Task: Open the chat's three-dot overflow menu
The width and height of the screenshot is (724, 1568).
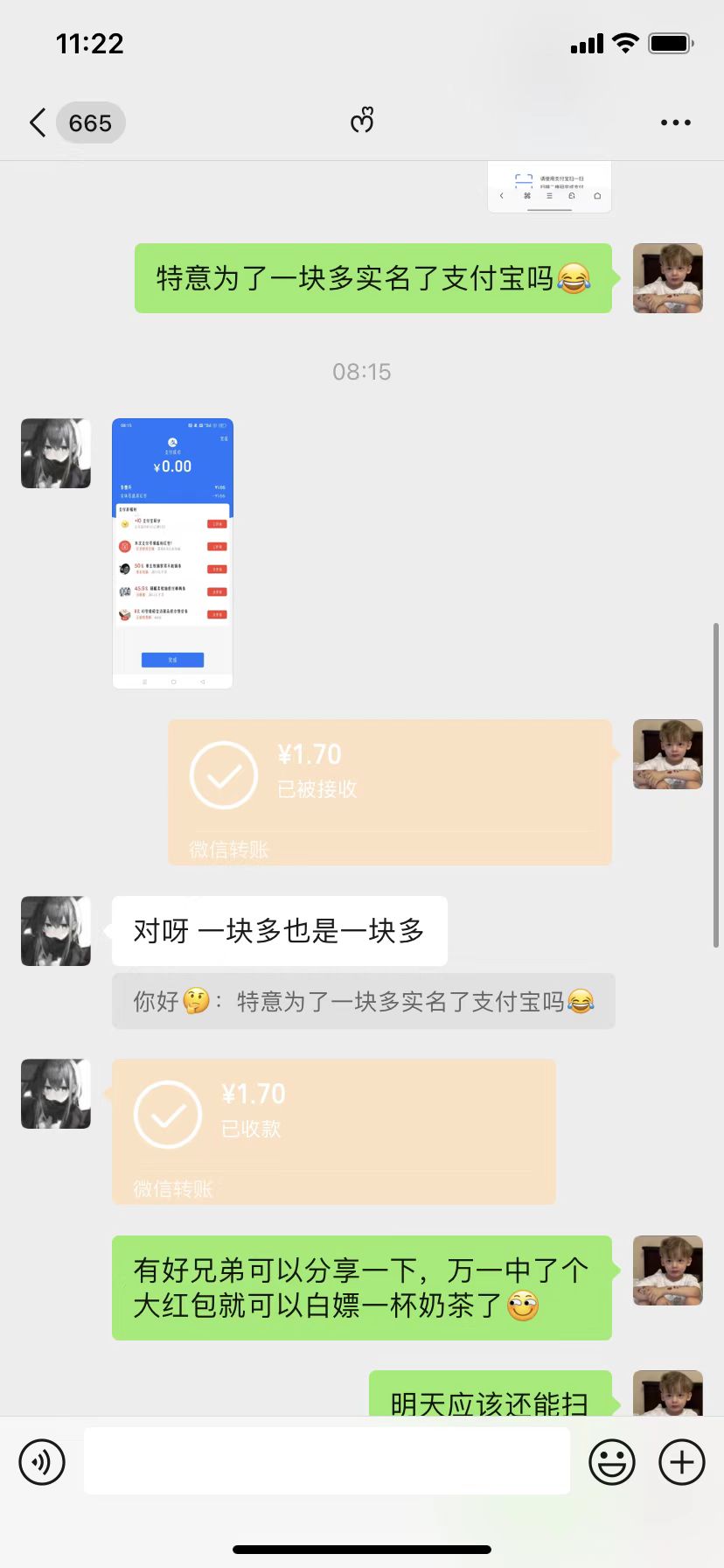Action: click(x=675, y=122)
